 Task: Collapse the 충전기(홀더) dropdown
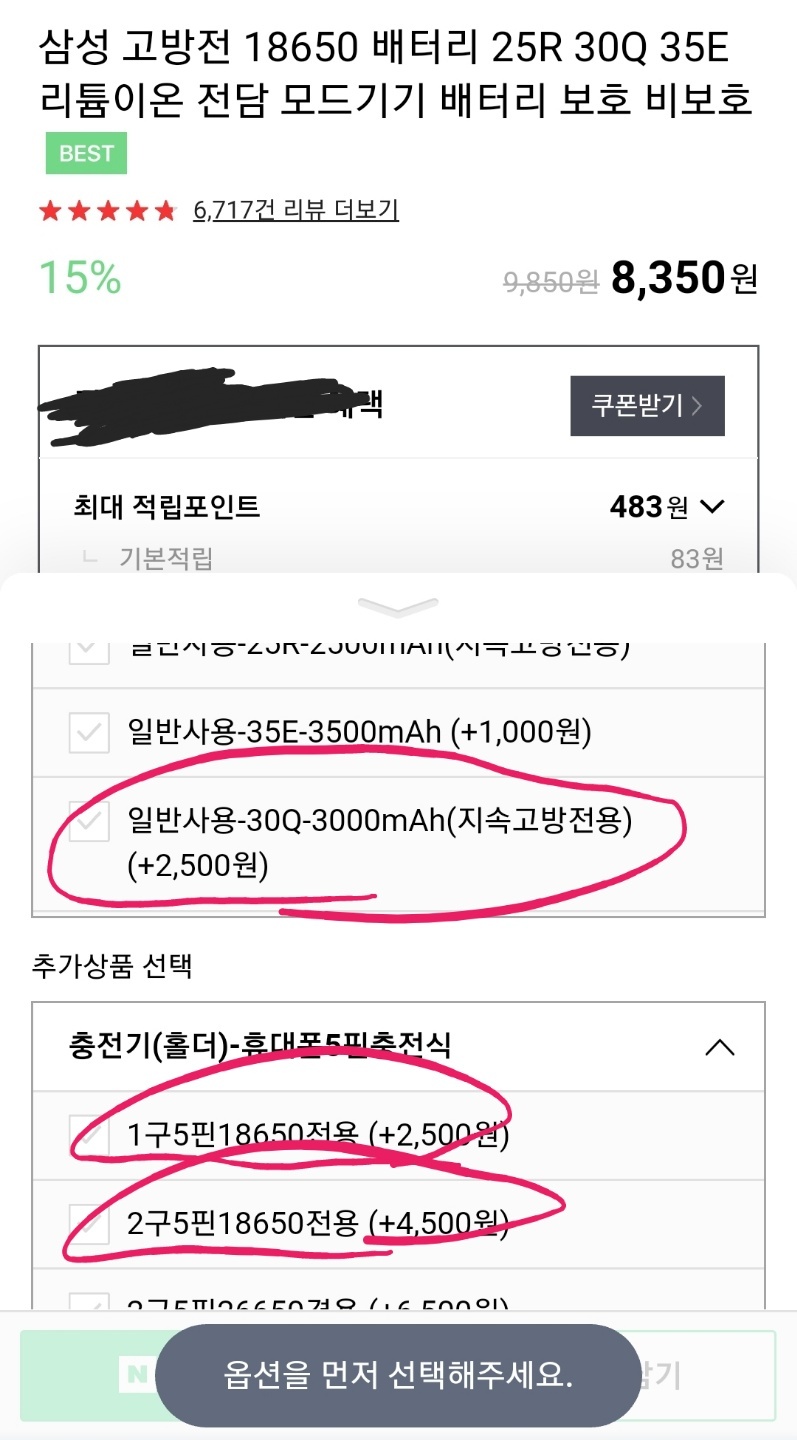(719, 1047)
